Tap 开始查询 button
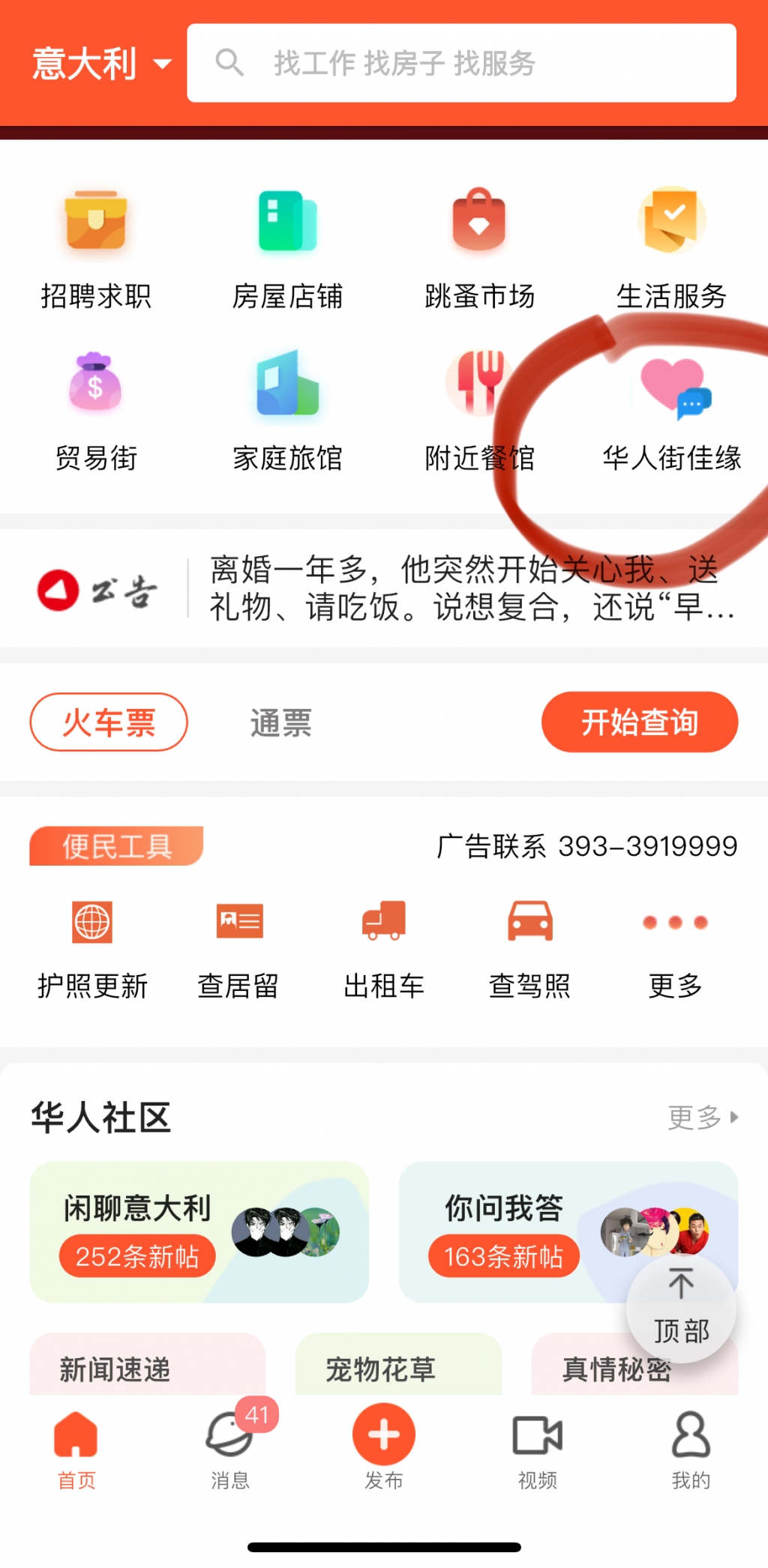Viewport: 768px width, 1568px height. (x=639, y=722)
